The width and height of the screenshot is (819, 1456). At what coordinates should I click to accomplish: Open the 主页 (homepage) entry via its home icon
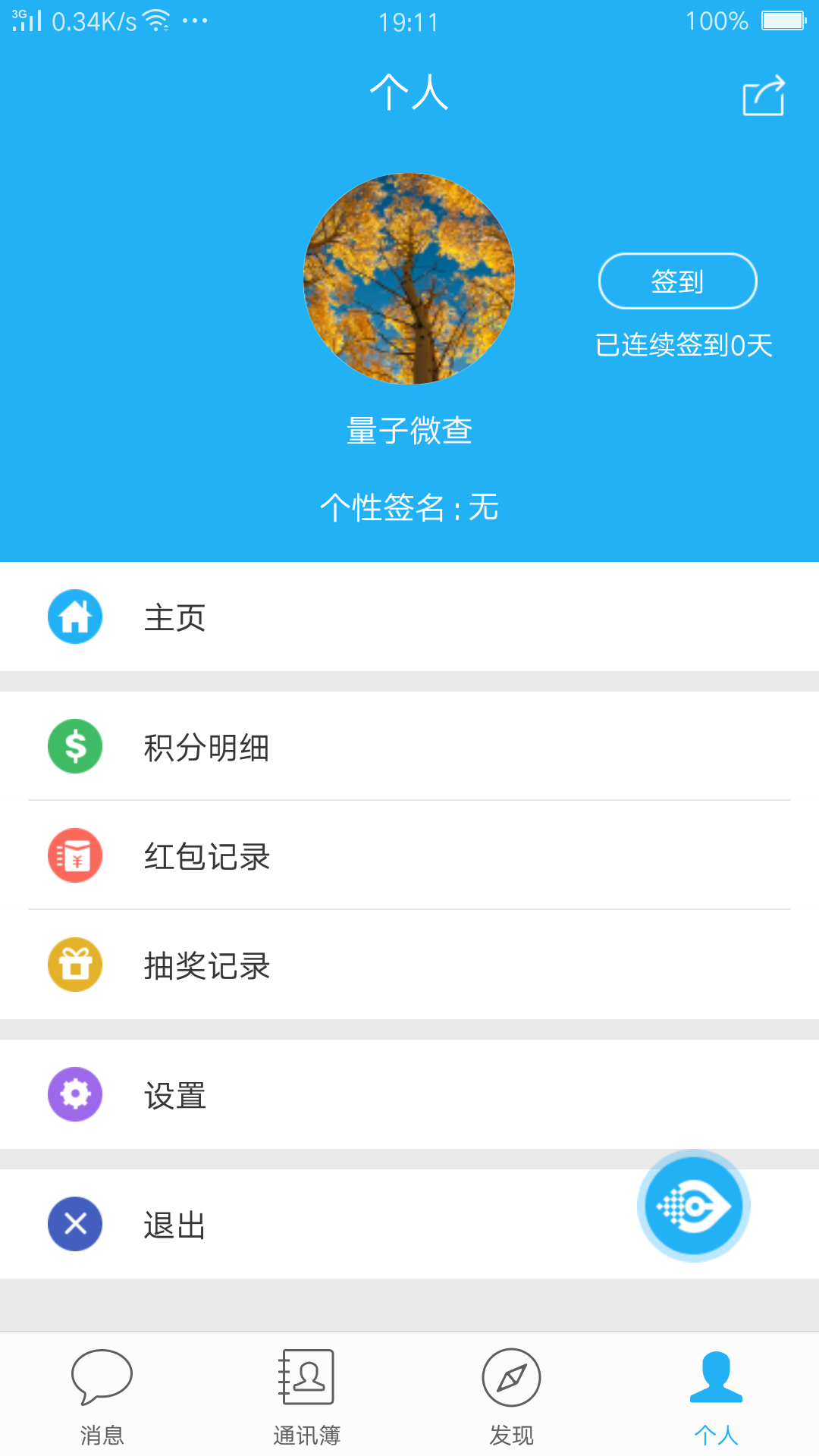point(74,617)
